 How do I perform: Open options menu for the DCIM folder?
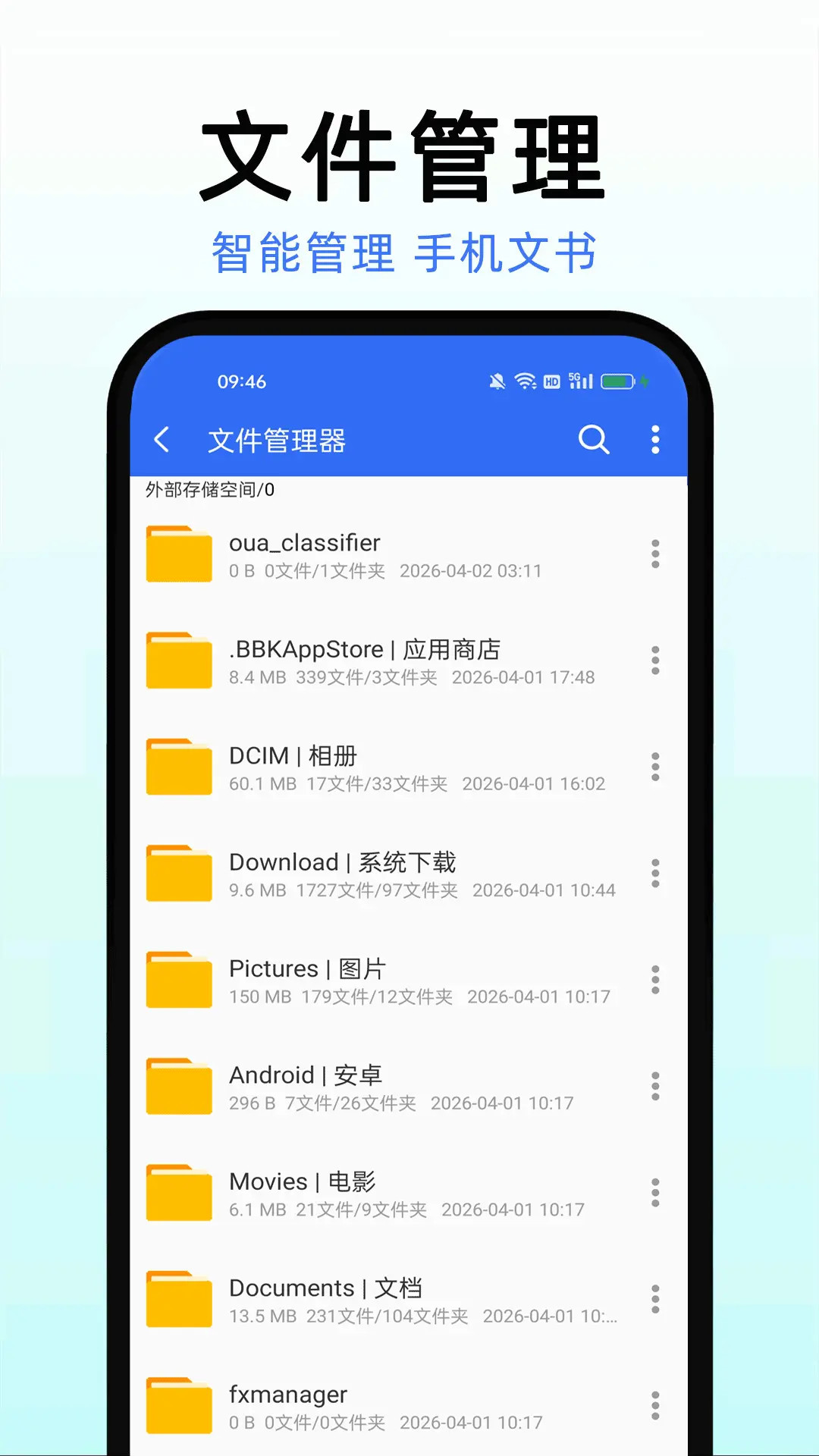pyautogui.click(x=655, y=766)
